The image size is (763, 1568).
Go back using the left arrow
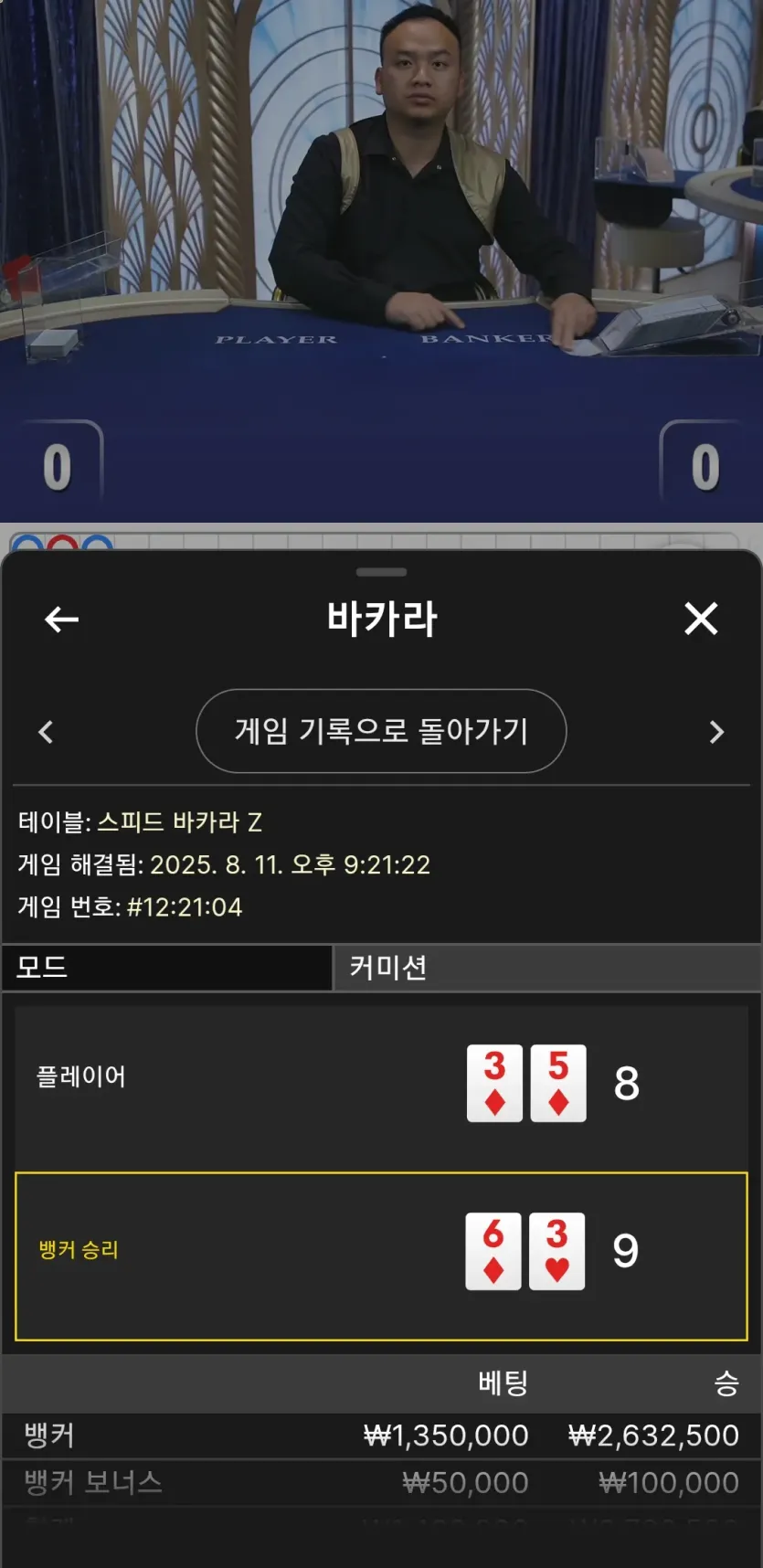point(61,620)
